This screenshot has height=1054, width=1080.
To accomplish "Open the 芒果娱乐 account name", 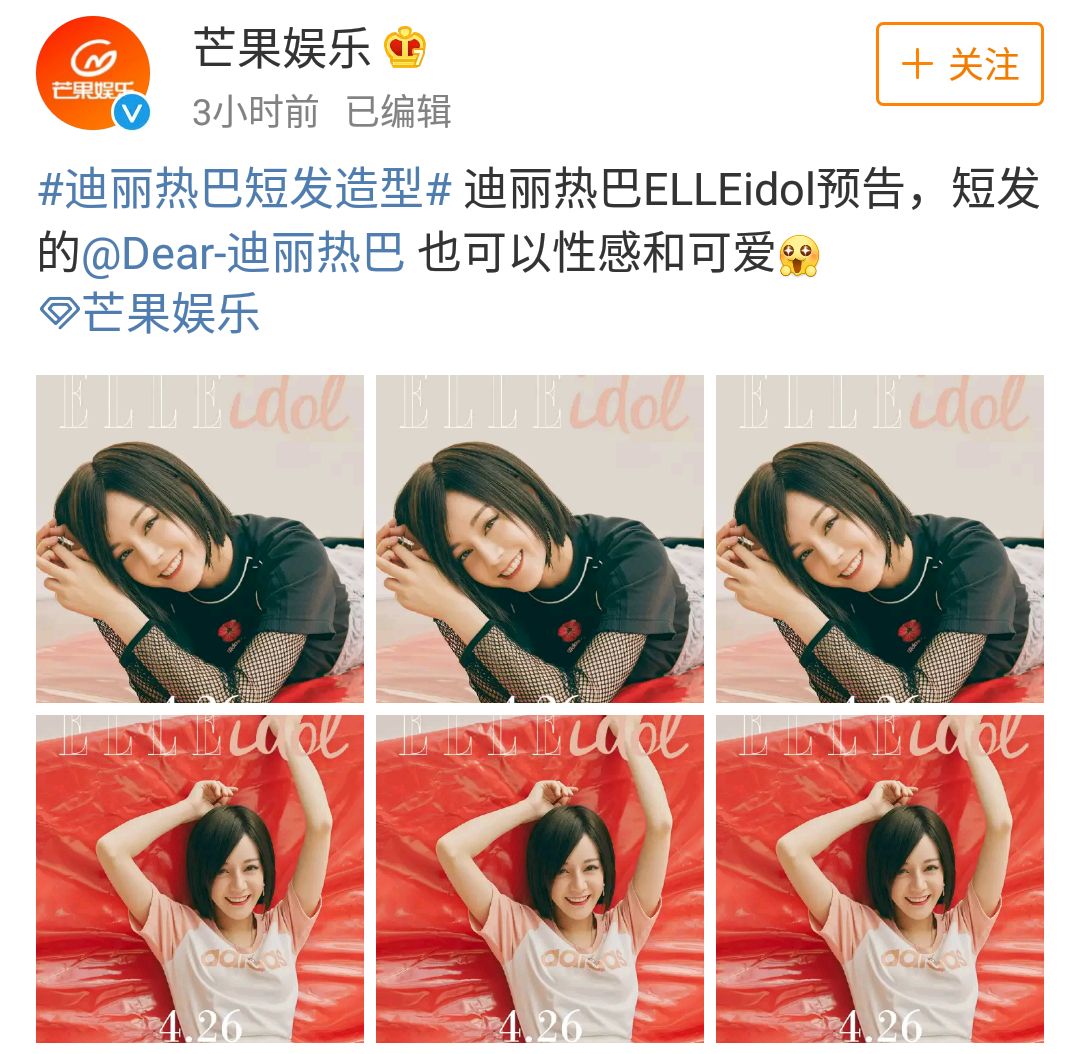I will tap(282, 48).
